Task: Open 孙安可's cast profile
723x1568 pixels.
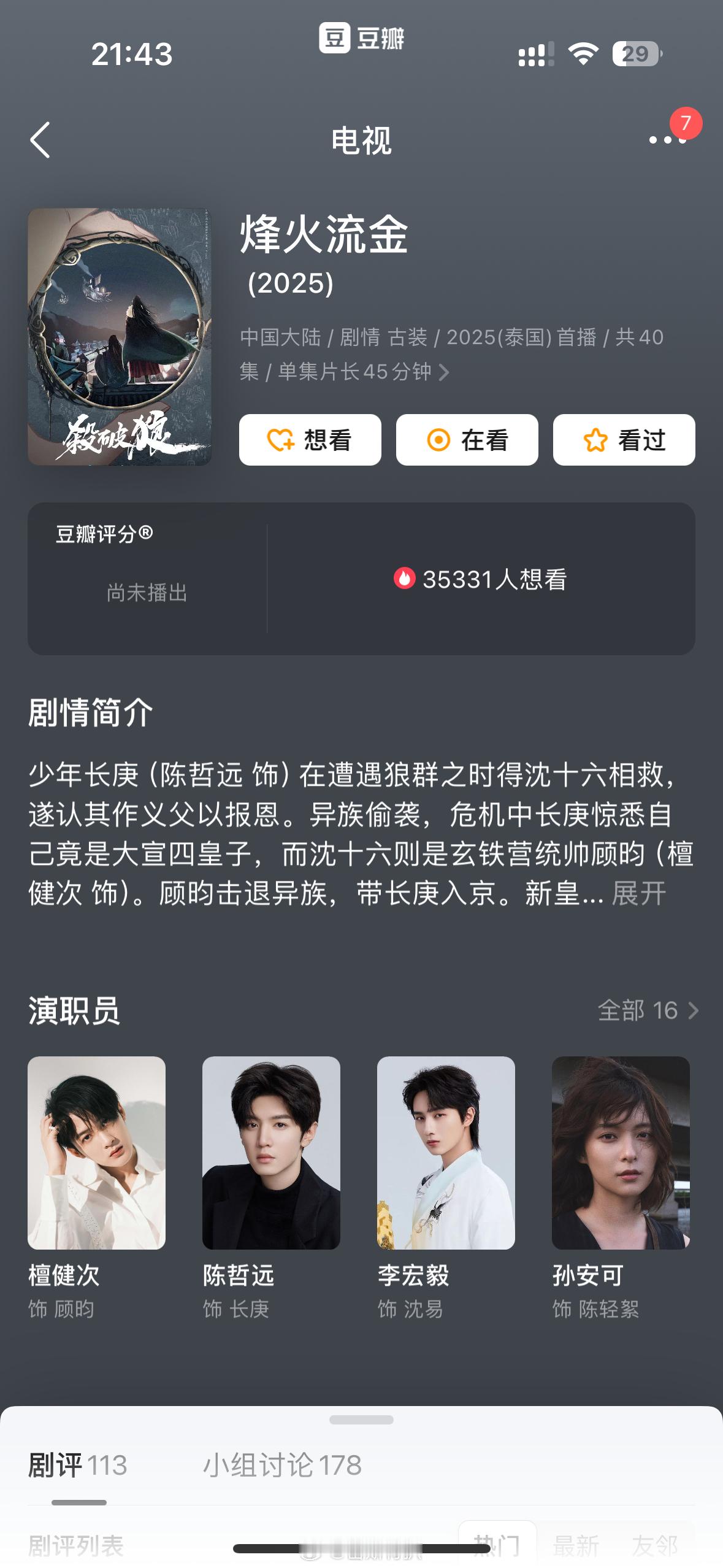Action: (x=621, y=1153)
